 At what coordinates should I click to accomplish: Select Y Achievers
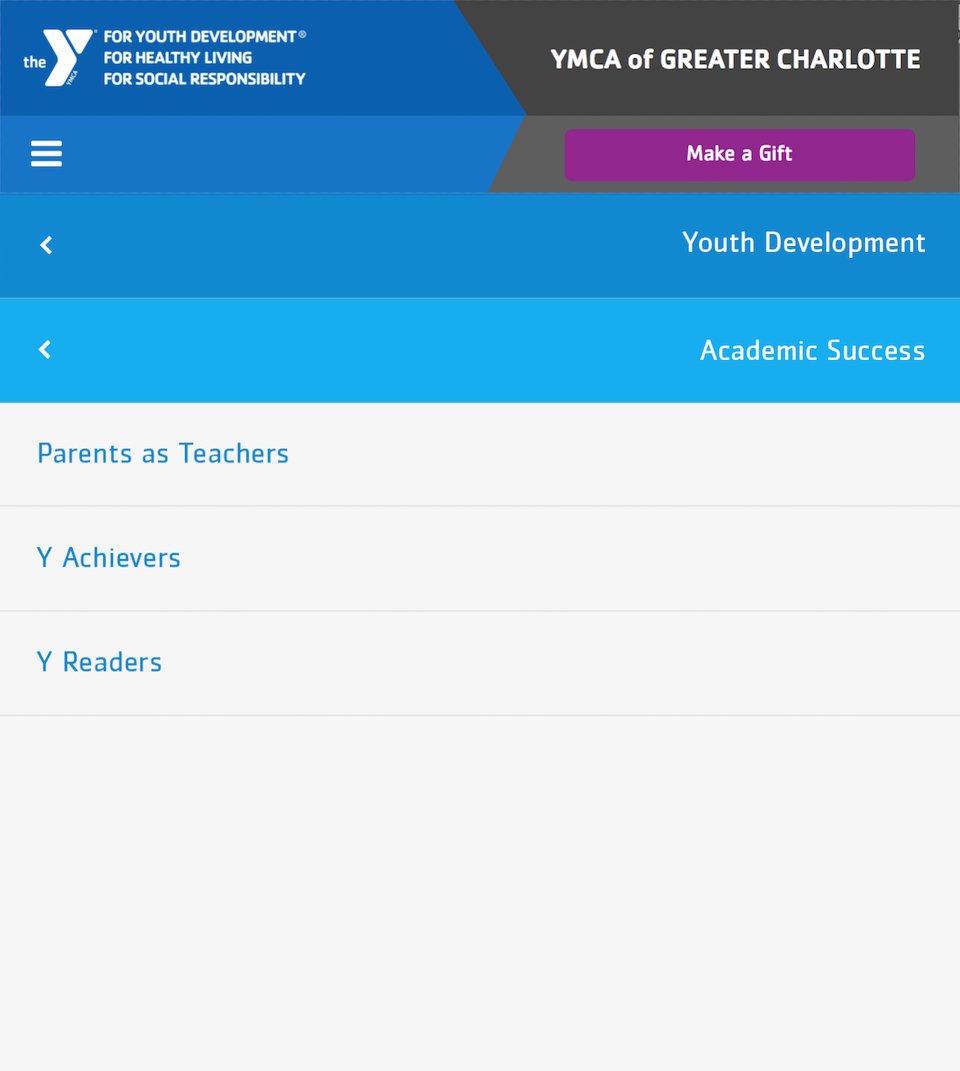click(109, 558)
